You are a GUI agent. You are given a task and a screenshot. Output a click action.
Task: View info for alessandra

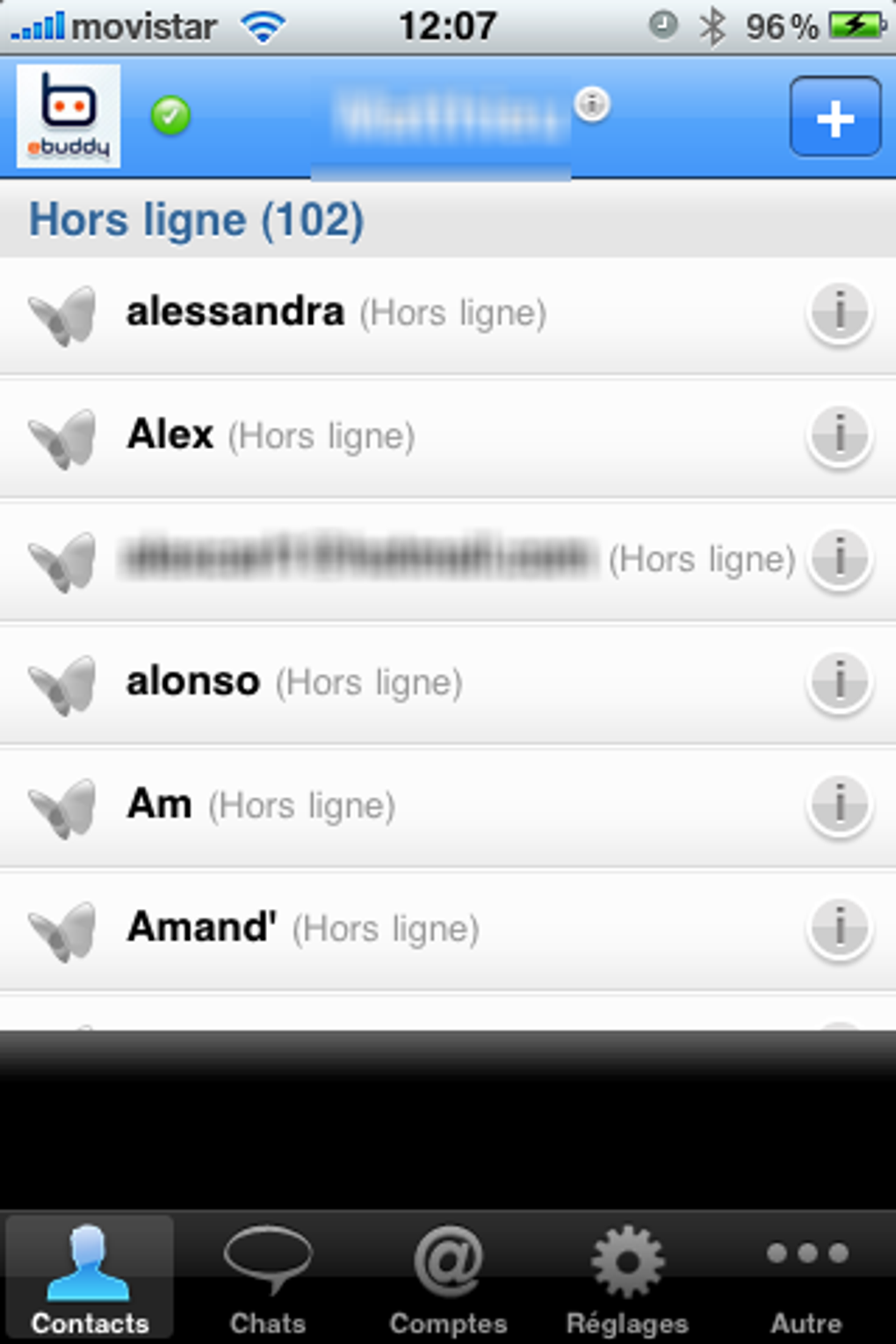coord(839,313)
